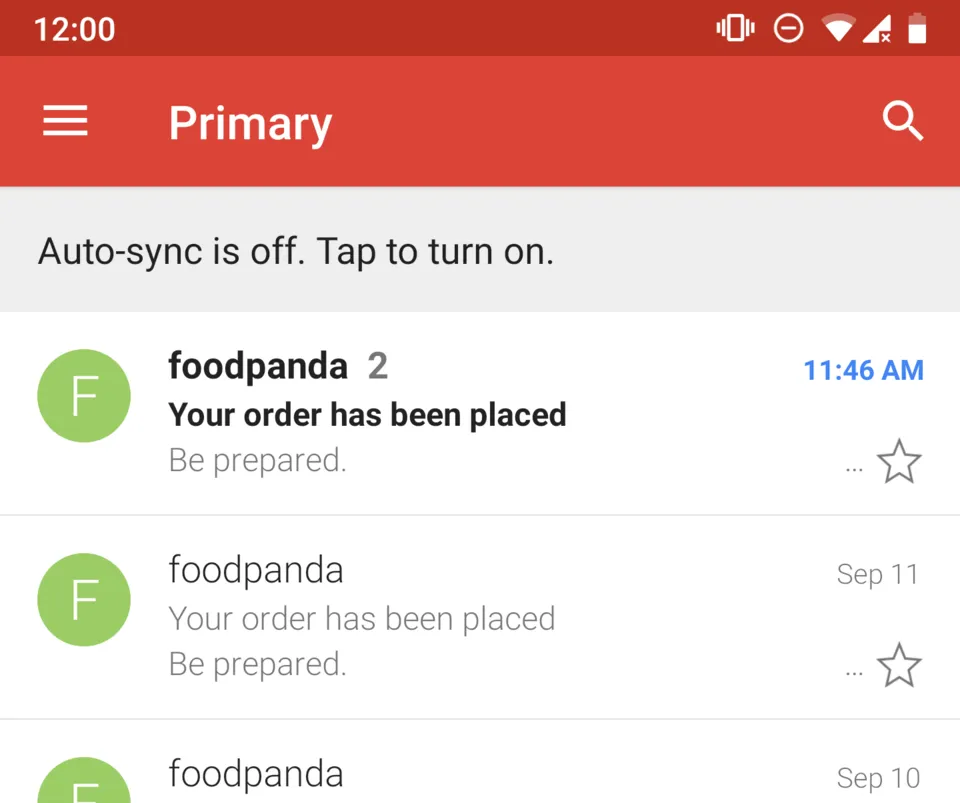Open the 11:46 AM foodpanda email thread
The height and width of the screenshot is (803, 960).
coord(480,414)
